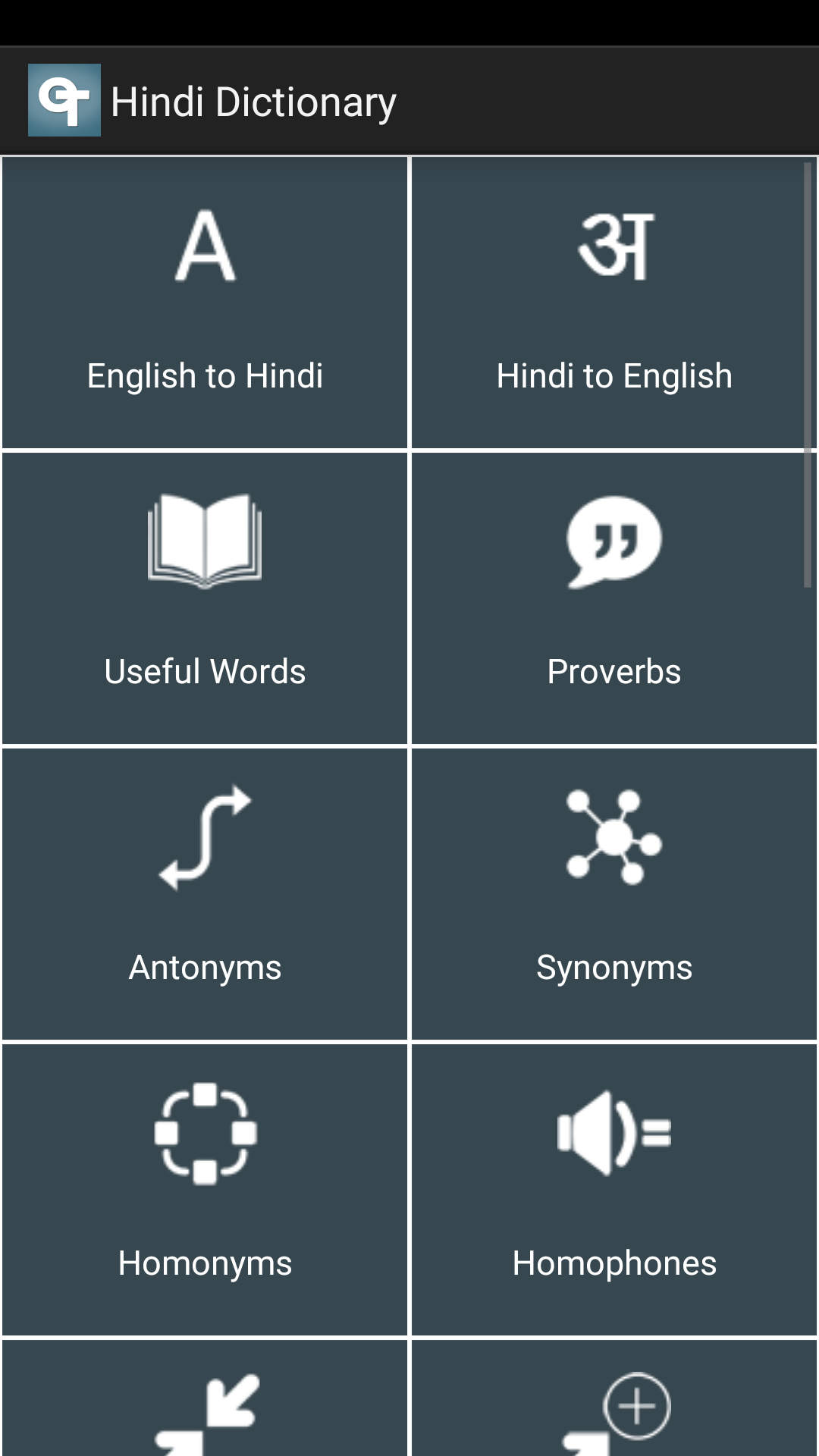View the Synonyms section

click(x=614, y=894)
